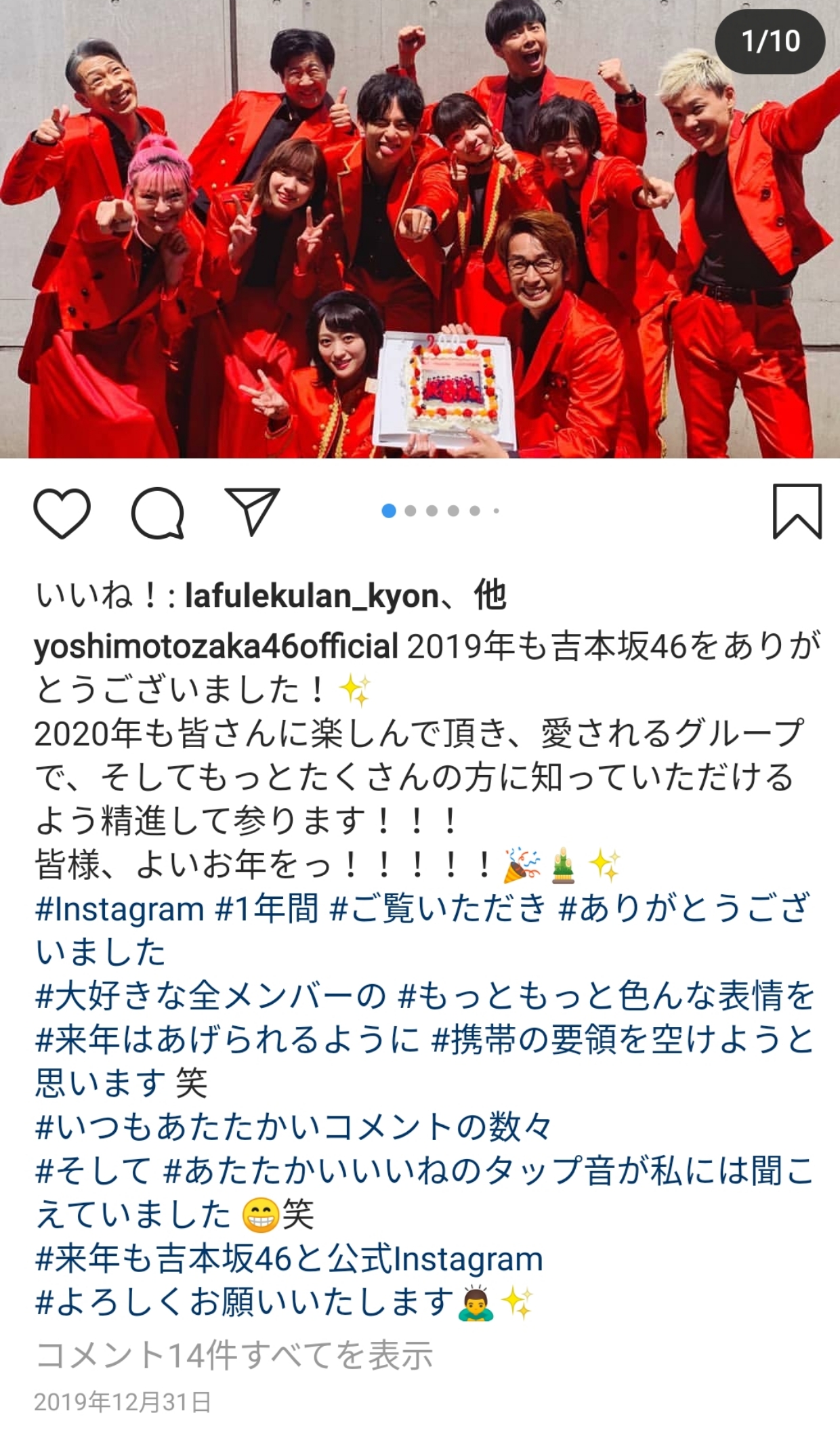The image size is (840, 1434).
Task: Open the #Instagram hashtag
Action: (119, 909)
